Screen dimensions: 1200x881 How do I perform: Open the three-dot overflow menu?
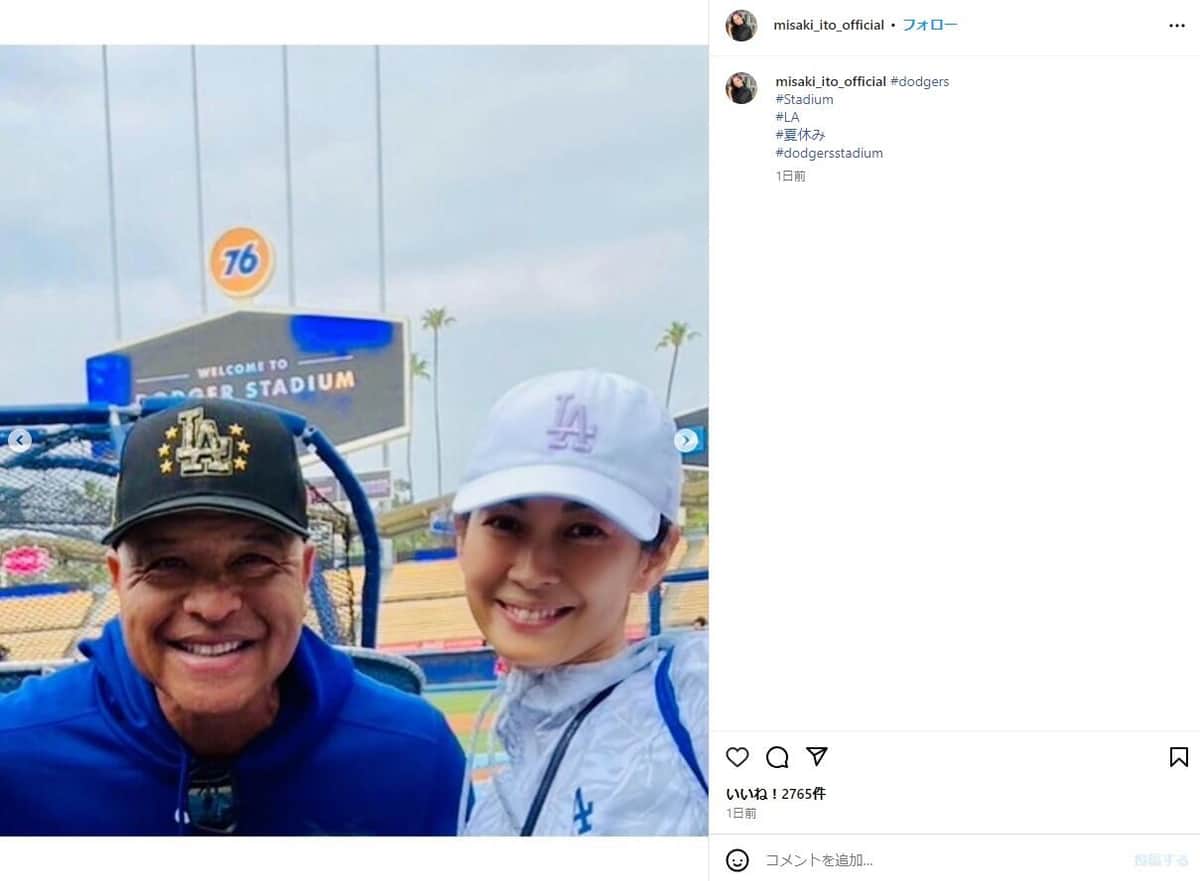1177,25
